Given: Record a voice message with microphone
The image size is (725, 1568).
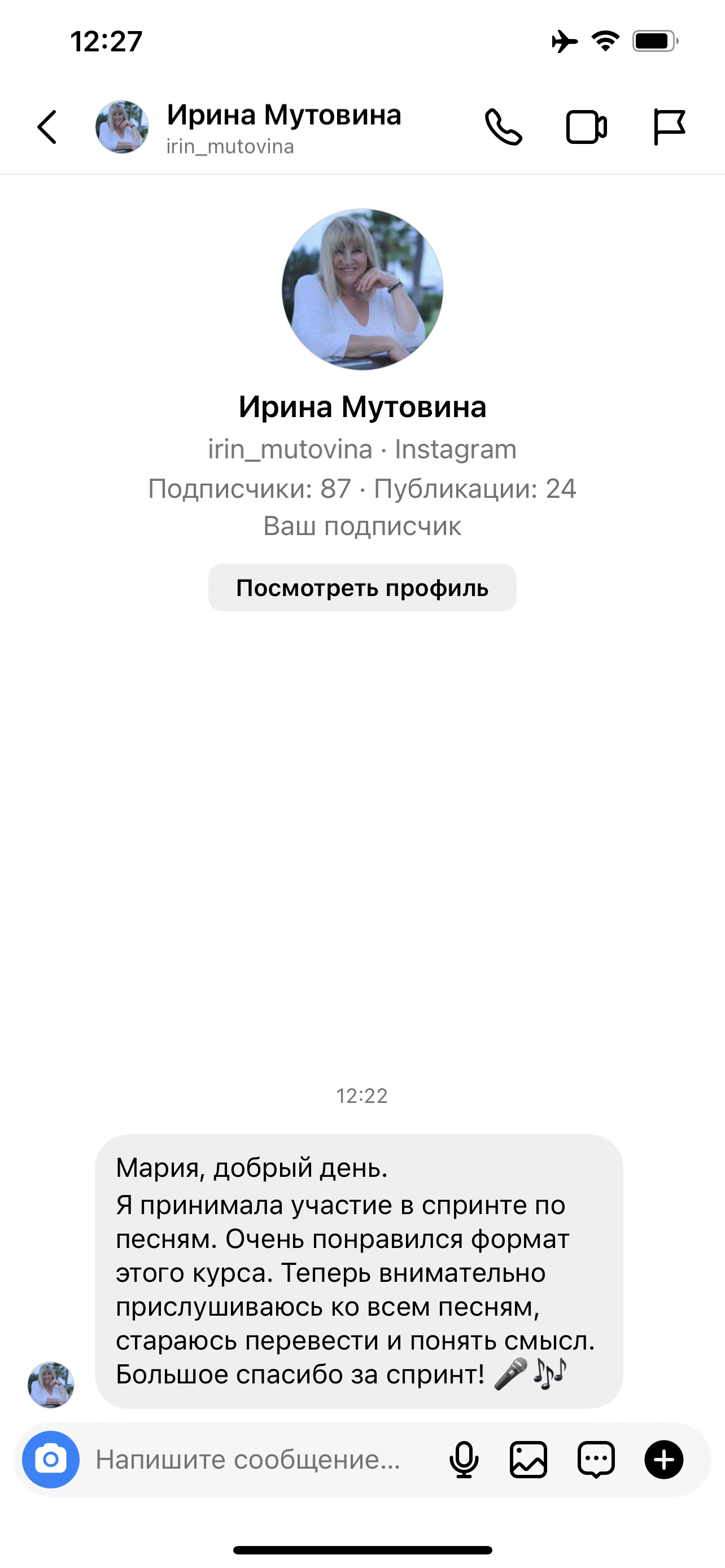Looking at the screenshot, I should [464, 1459].
